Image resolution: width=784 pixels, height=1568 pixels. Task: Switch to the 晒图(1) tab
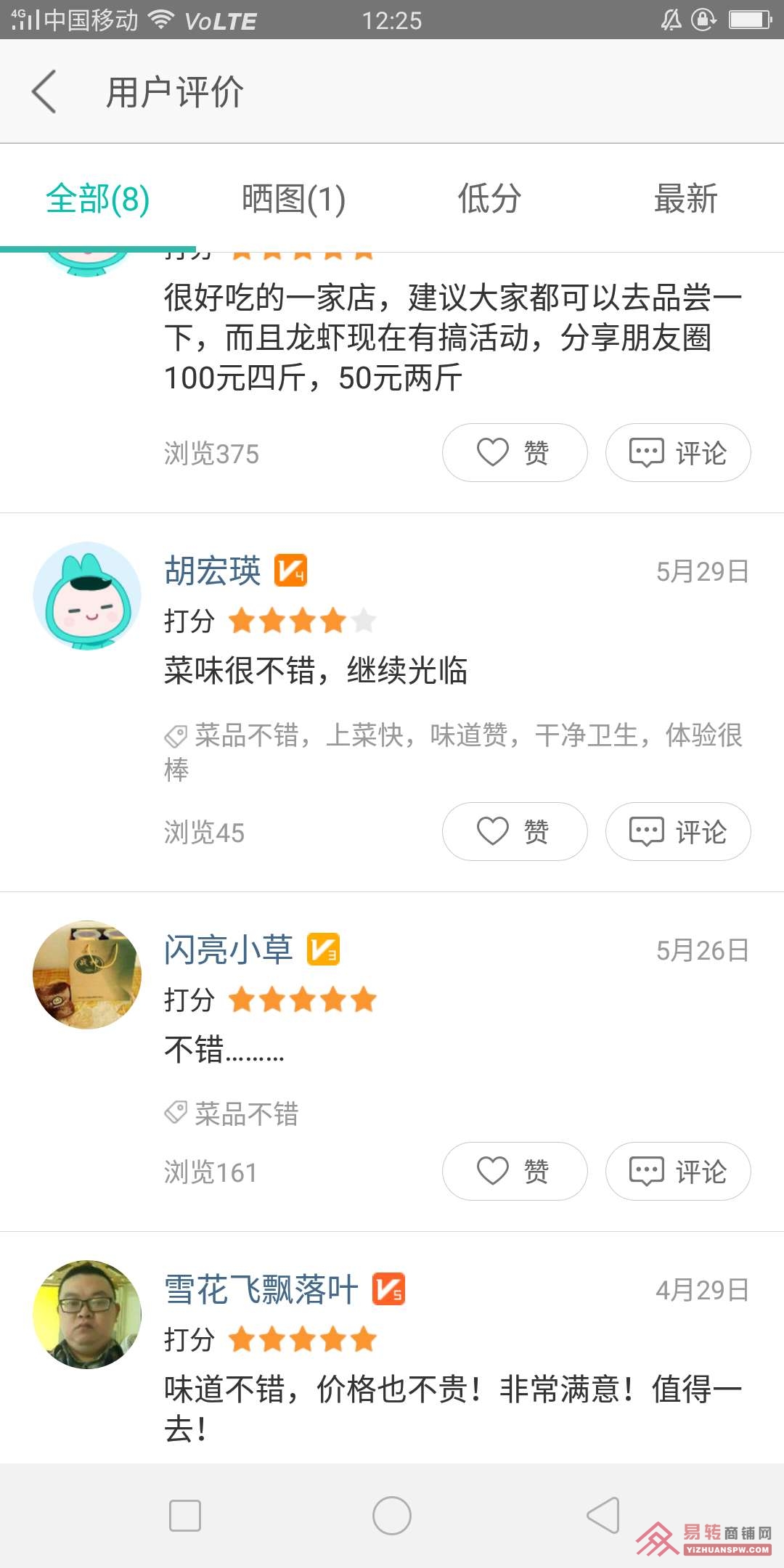tap(293, 199)
